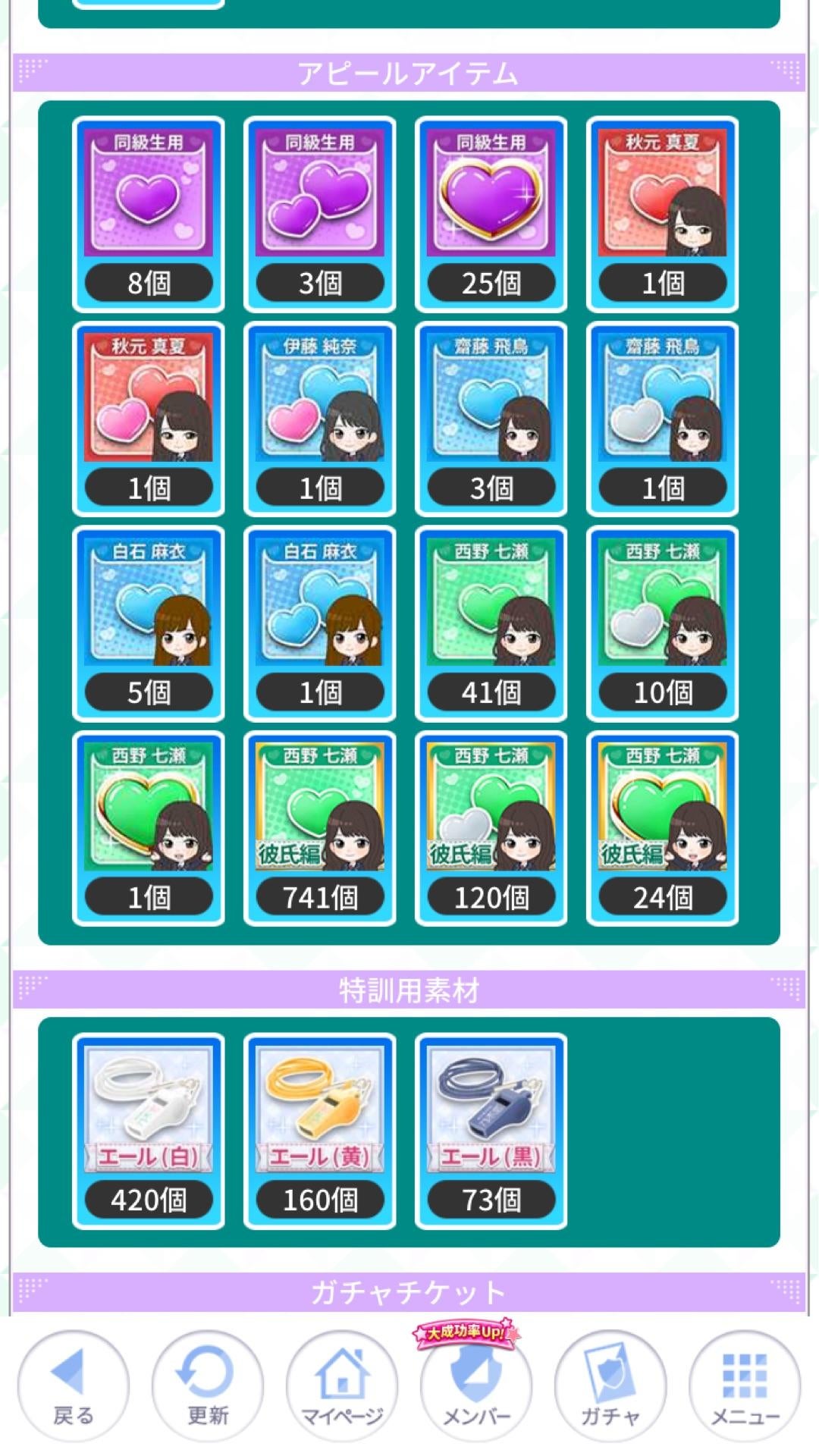Select the 西野 七瀬 item with 41個
This screenshot has width=819, height=1456.
491,623
